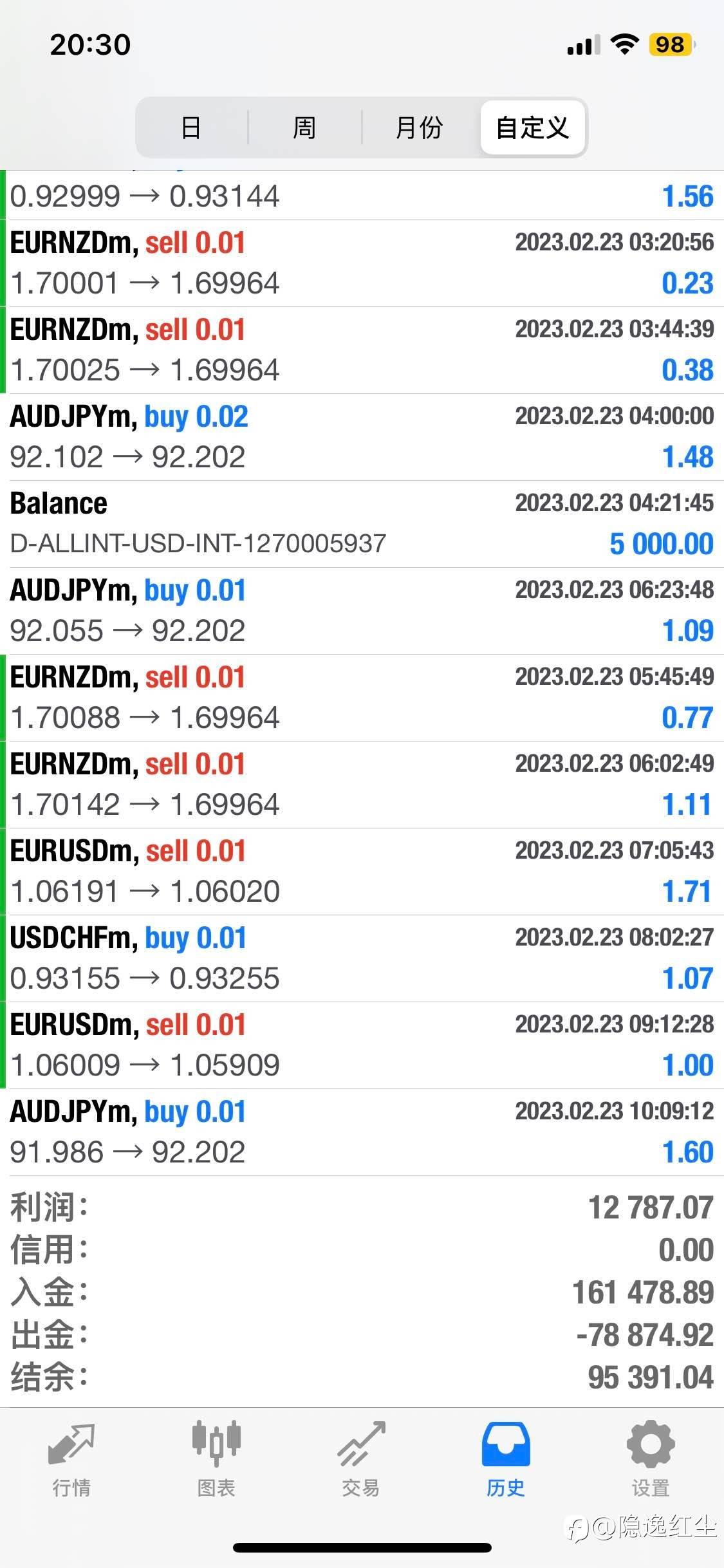Open the 行情 quotes tab
The height and width of the screenshot is (1568, 724).
[71, 1460]
